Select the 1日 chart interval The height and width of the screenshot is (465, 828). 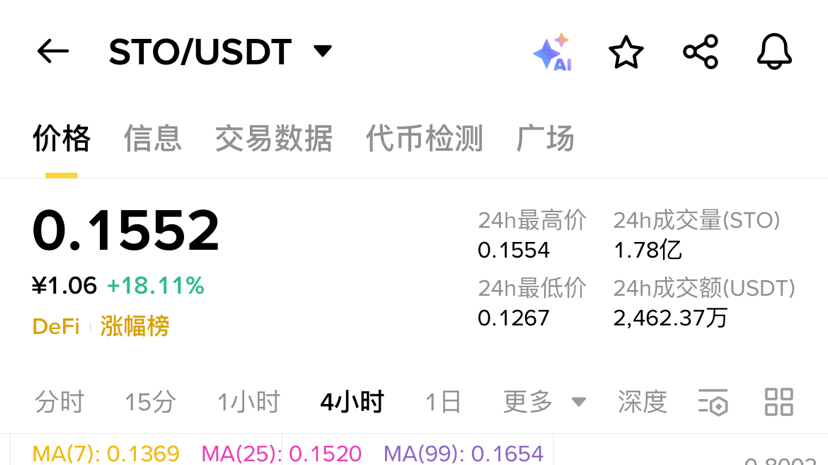(x=444, y=402)
